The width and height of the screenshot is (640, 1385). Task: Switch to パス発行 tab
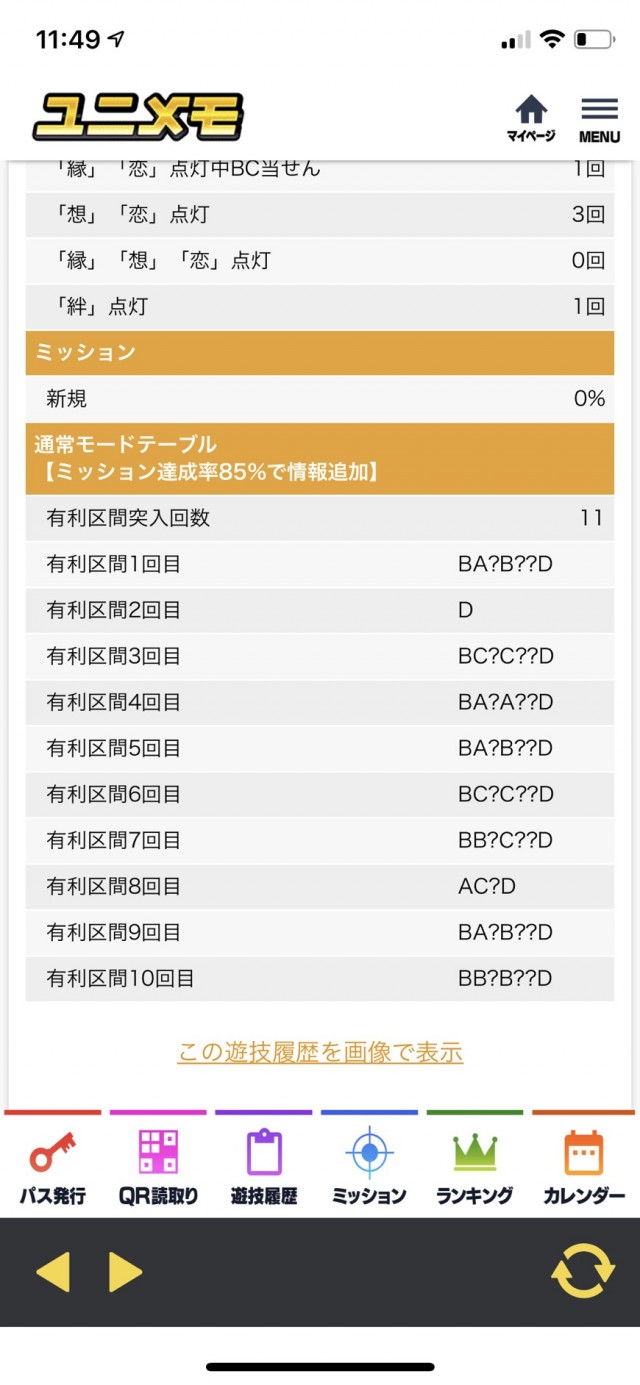coord(53,1164)
